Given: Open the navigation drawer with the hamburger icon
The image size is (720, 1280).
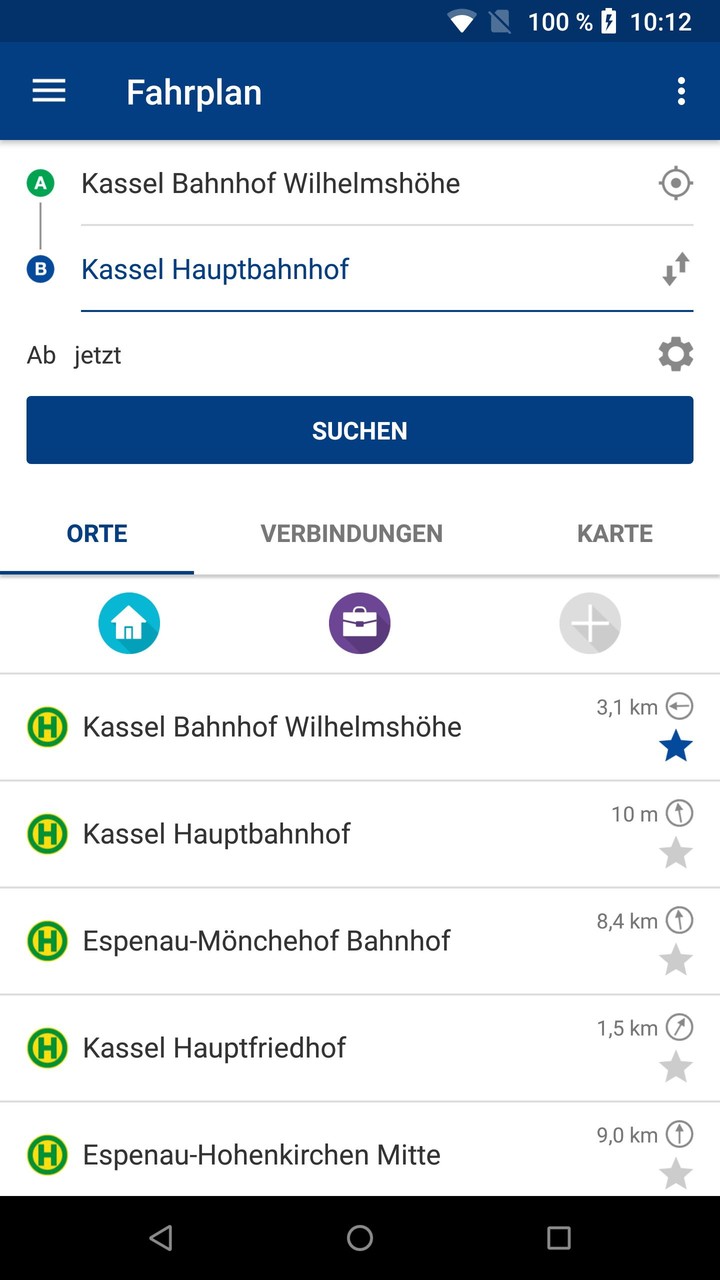Looking at the screenshot, I should 48,91.
